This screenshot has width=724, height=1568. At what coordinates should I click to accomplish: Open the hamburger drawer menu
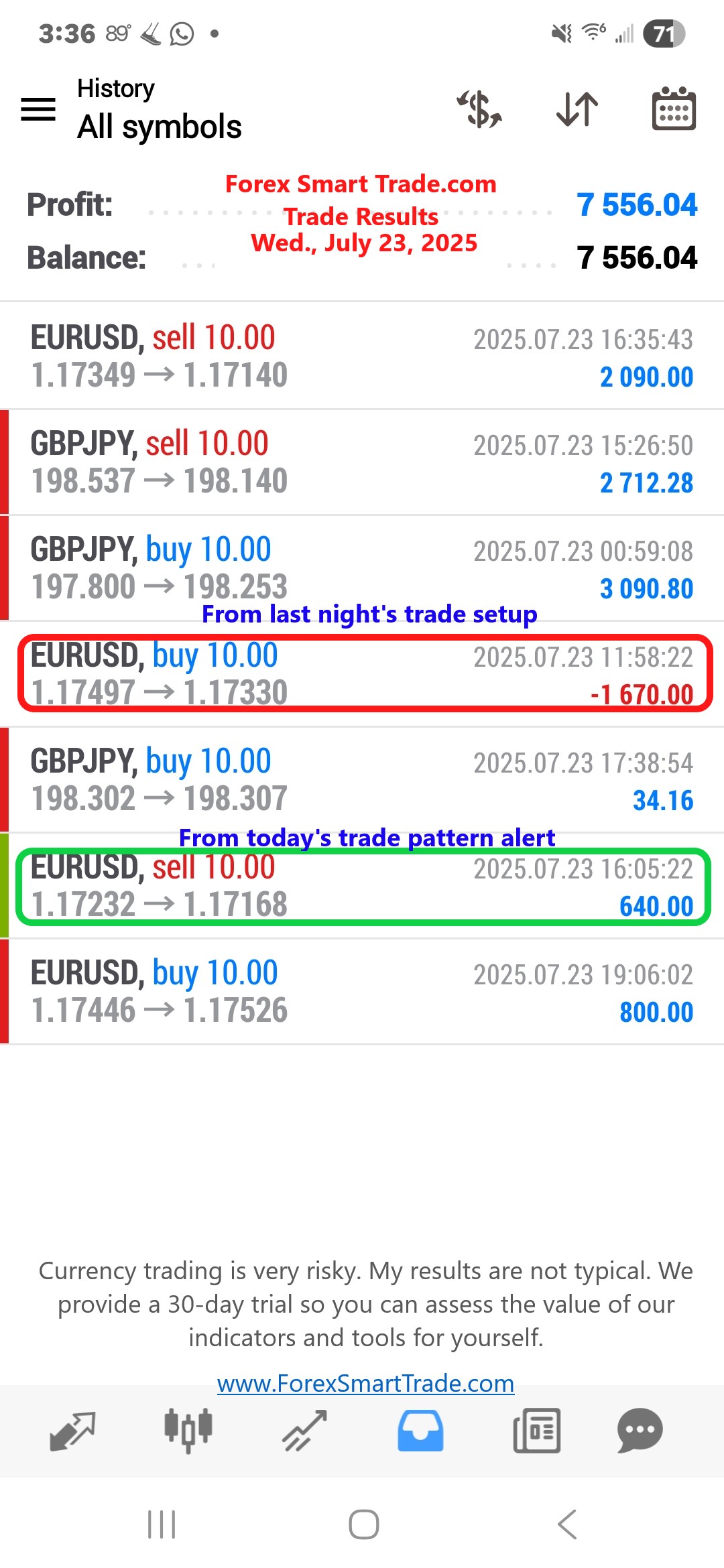(x=38, y=109)
